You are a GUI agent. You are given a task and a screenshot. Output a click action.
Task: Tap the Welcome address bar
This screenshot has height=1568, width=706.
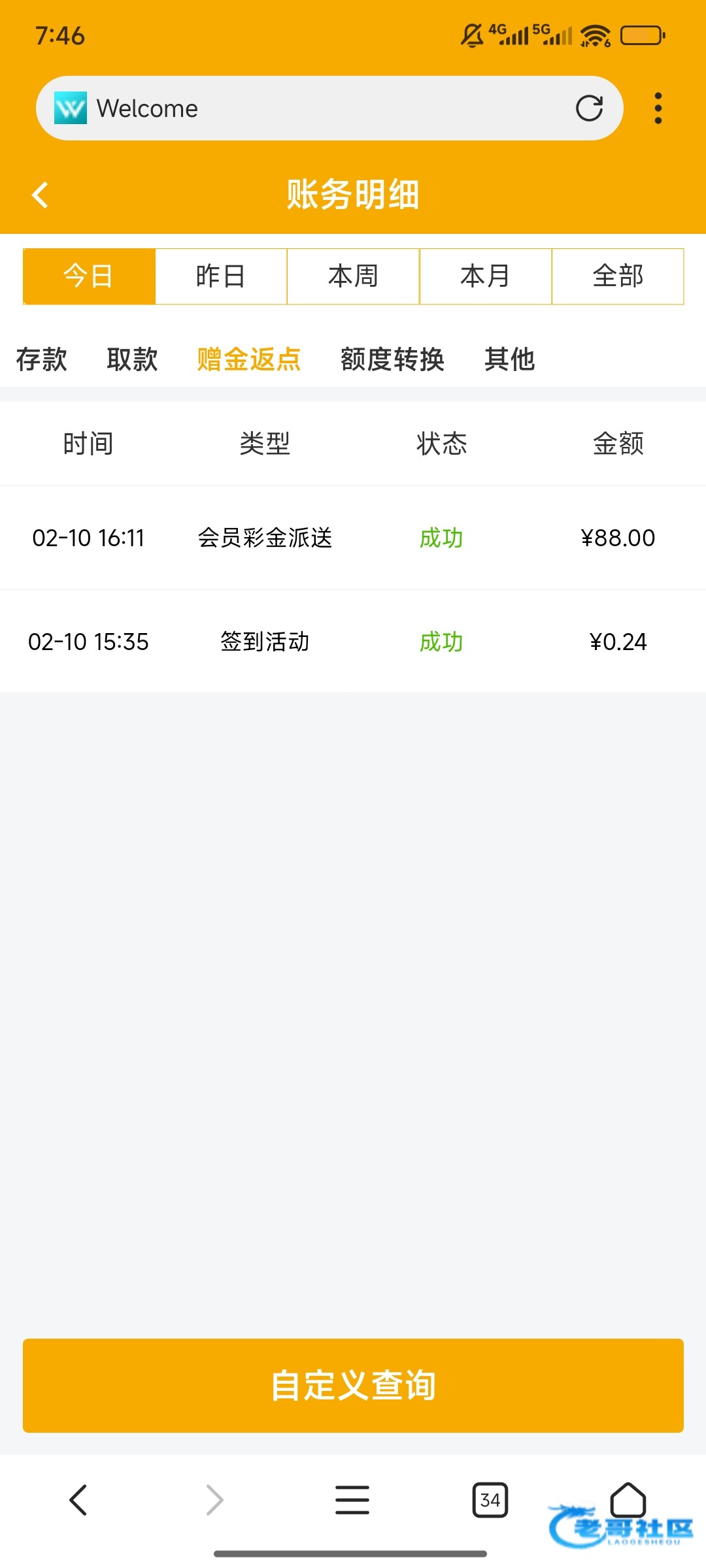point(327,108)
